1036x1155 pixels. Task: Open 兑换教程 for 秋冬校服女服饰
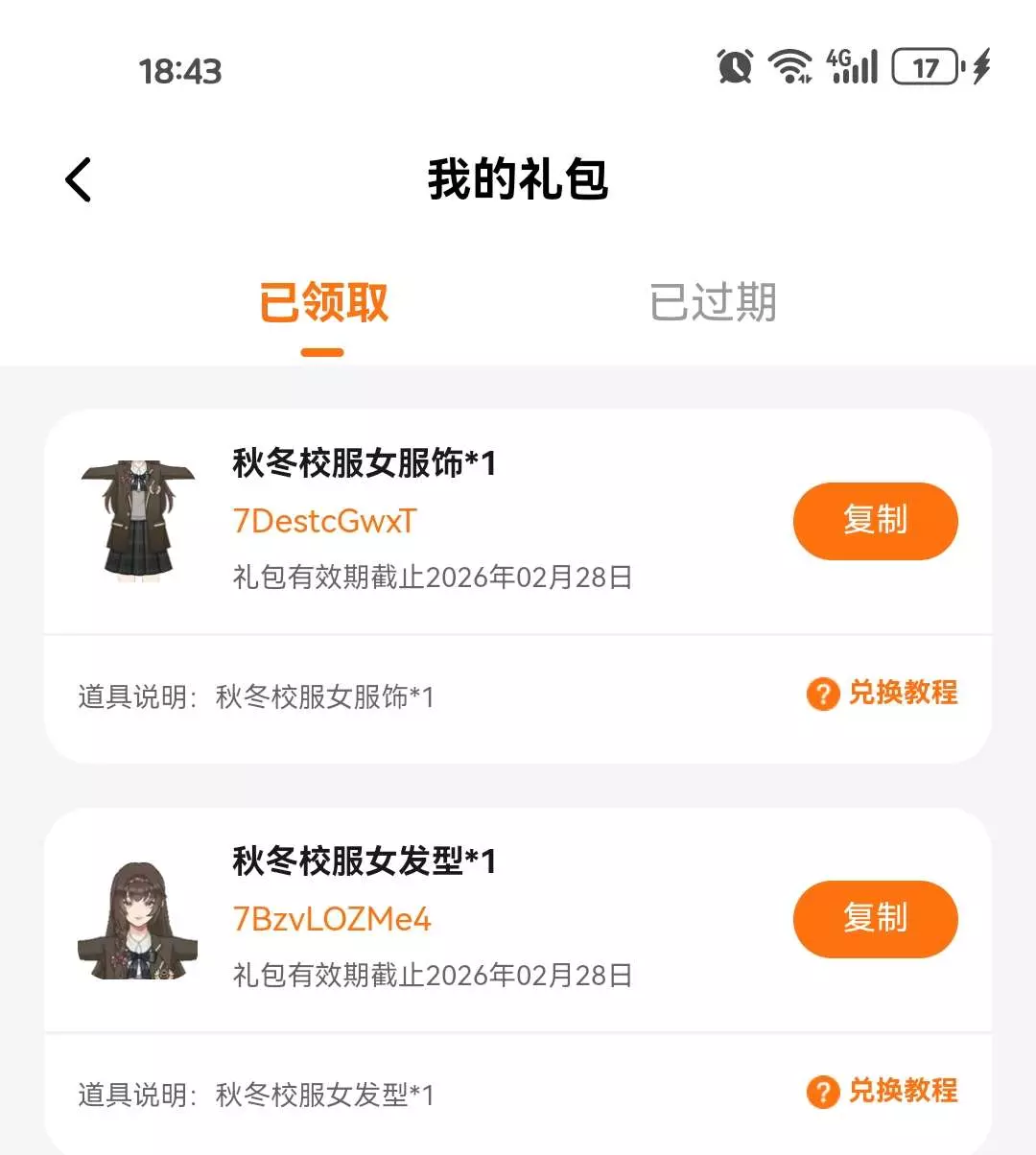tap(883, 693)
